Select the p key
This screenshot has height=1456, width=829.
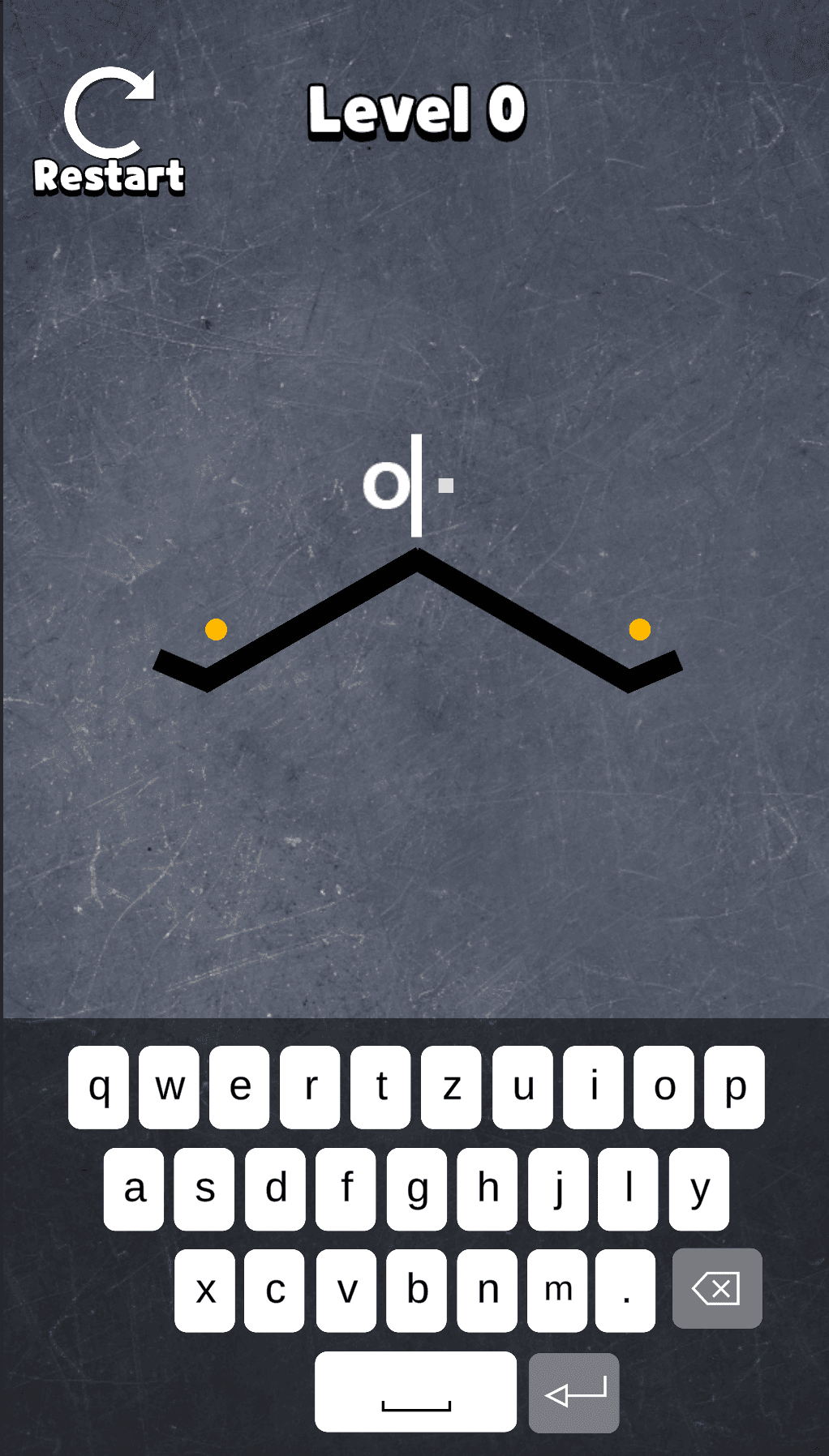734,1086
